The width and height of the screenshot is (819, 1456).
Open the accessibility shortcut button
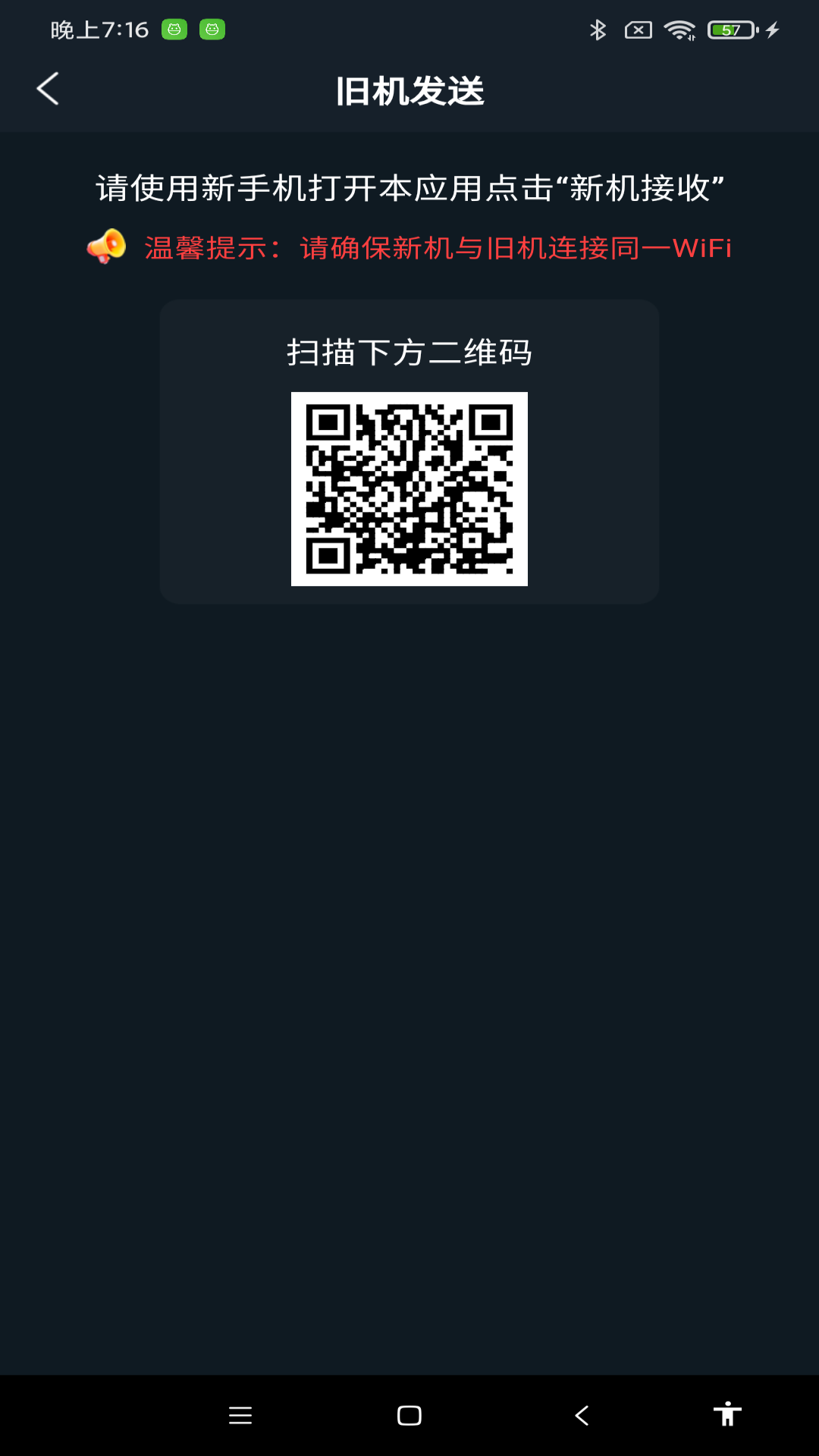point(727,1414)
